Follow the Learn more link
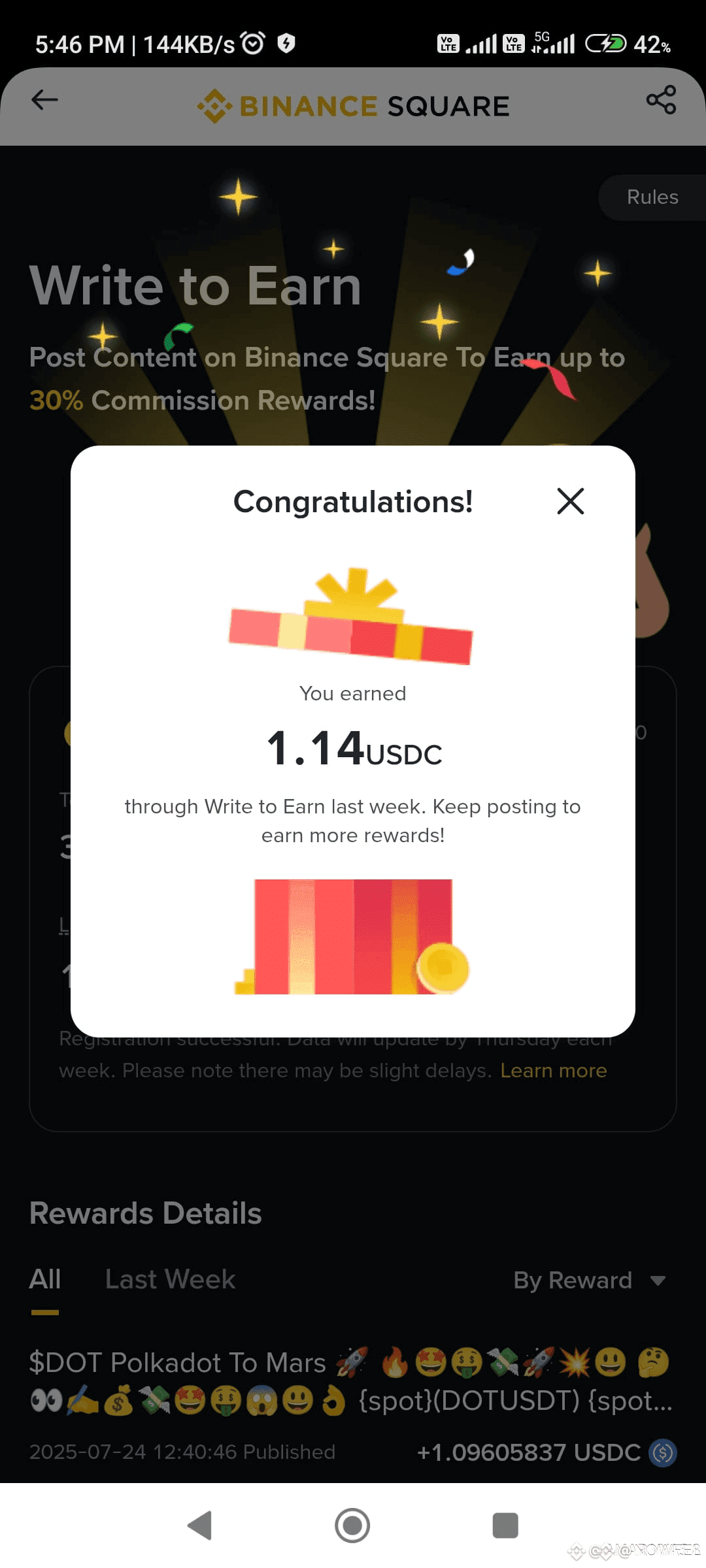 point(554,1070)
